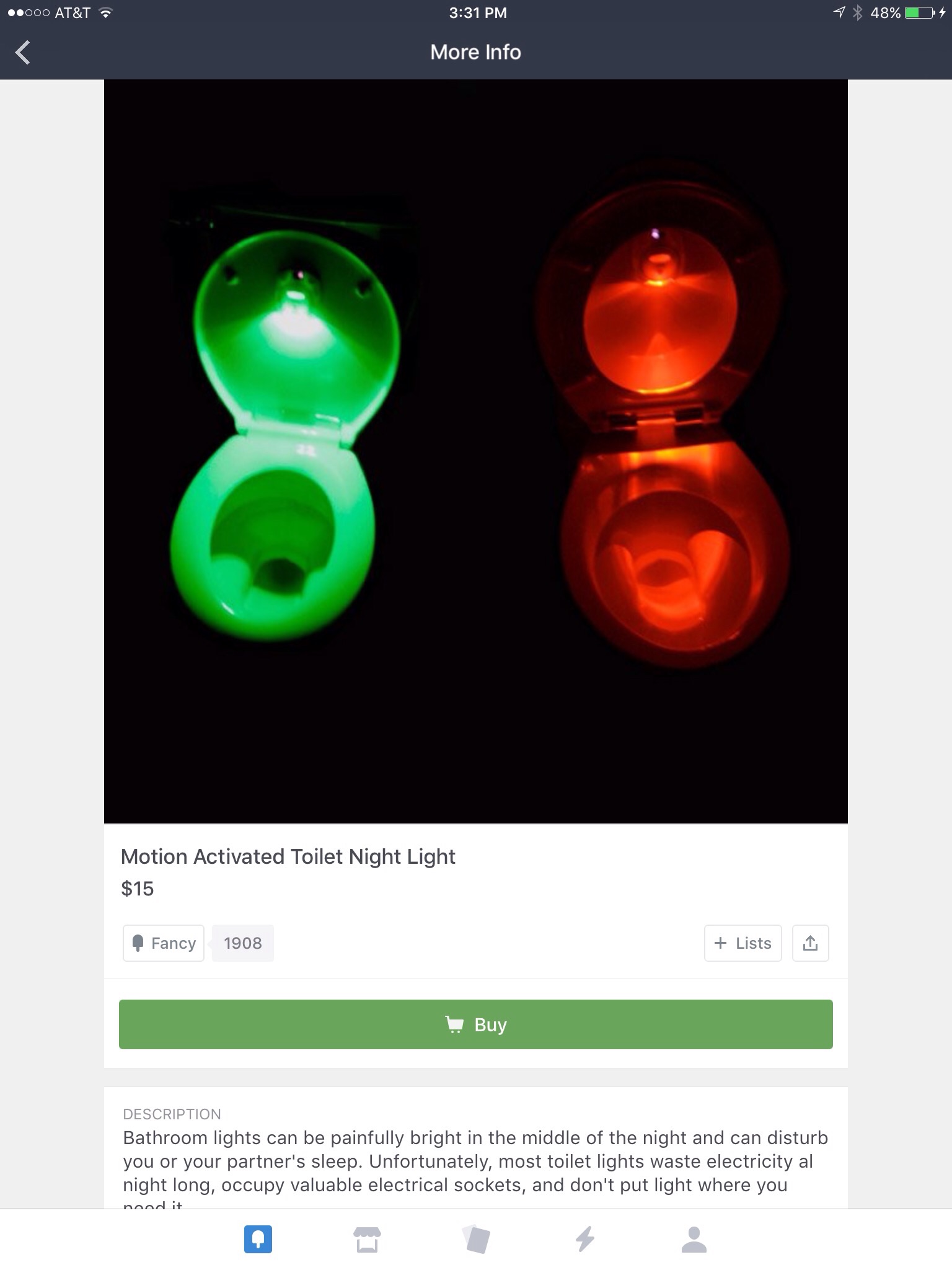The height and width of the screenshot is (1270, 952).
Task: Switch to the profile tab
Action: tap(694, 1240)
